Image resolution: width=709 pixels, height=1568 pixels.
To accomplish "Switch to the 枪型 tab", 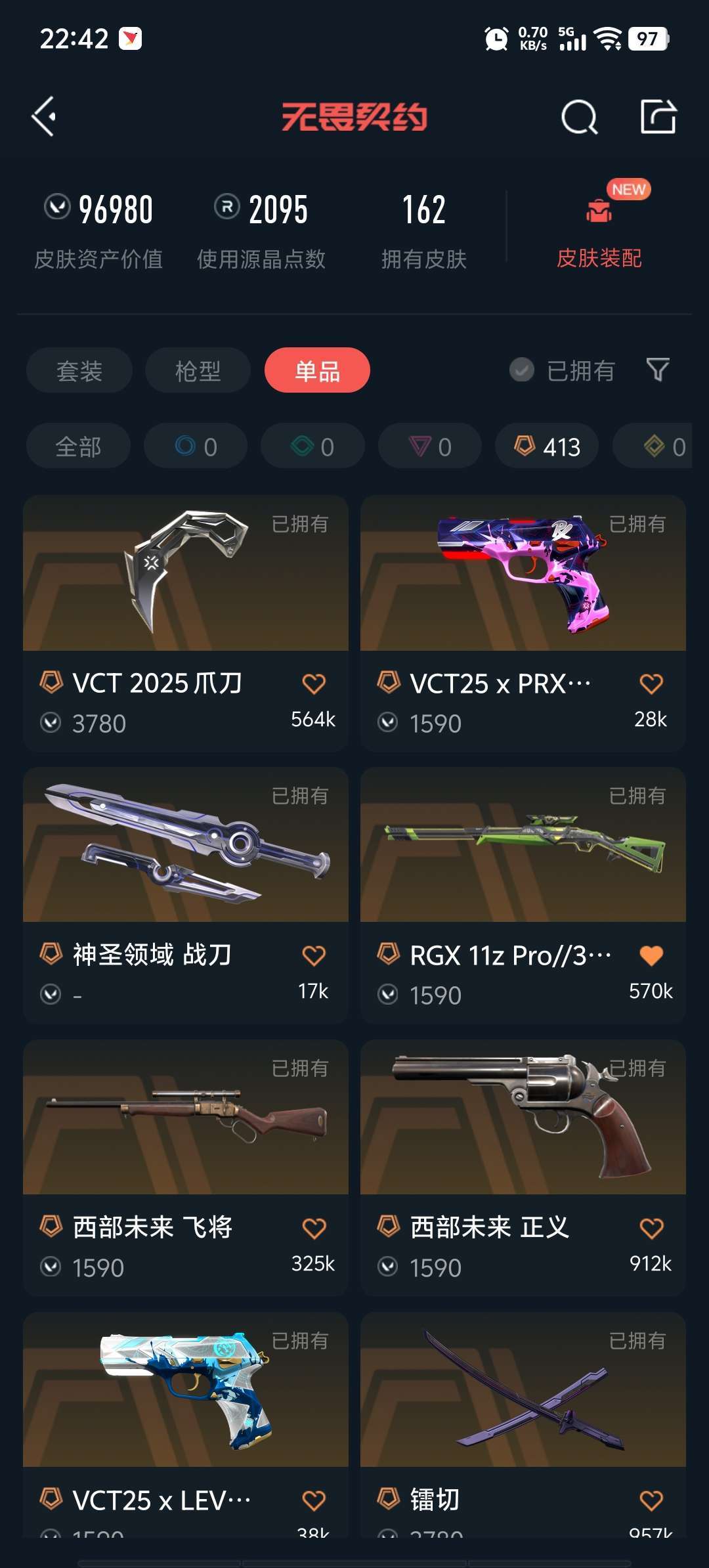I will click(x=198, y=370).
